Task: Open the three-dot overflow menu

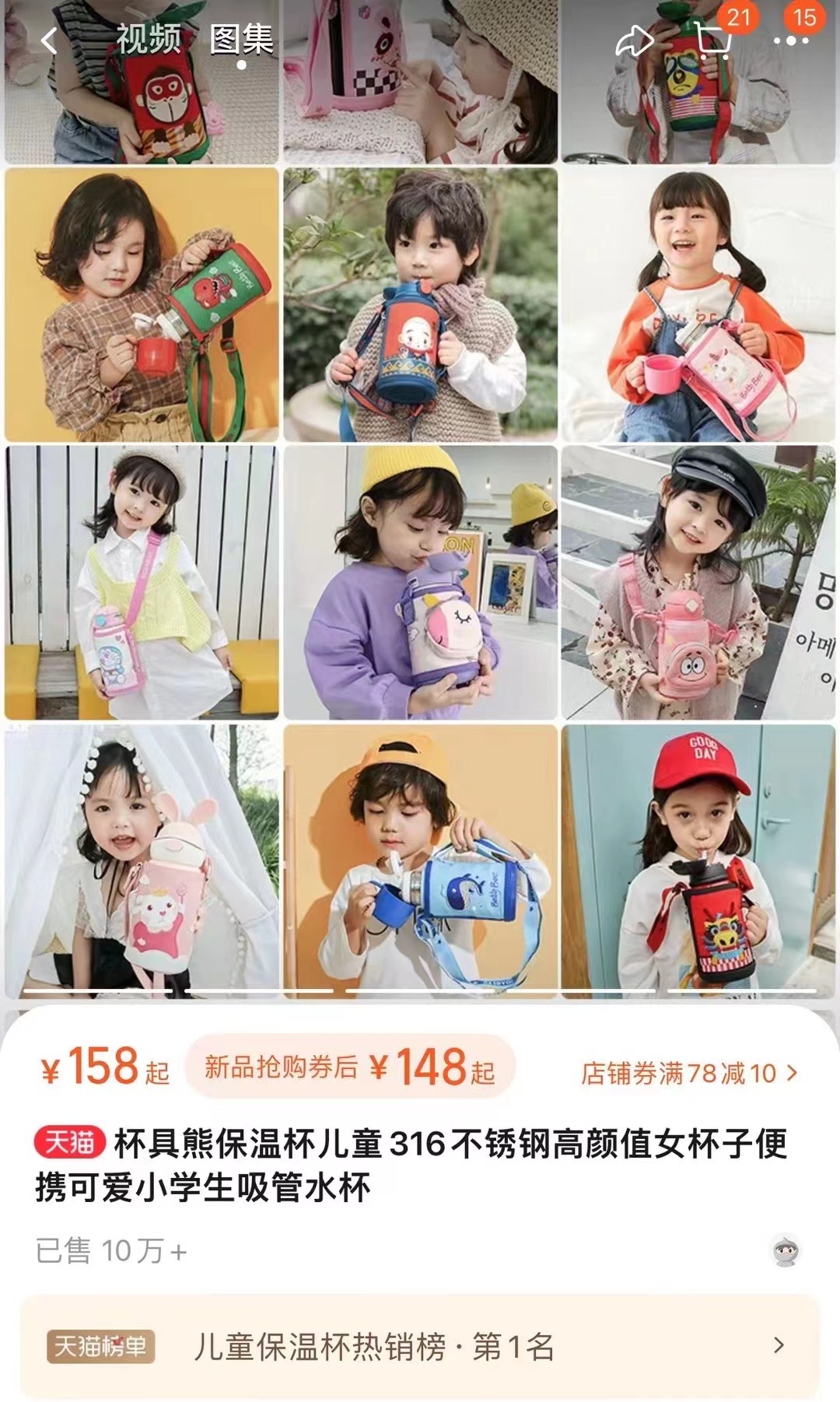Action: pos(791,41)
